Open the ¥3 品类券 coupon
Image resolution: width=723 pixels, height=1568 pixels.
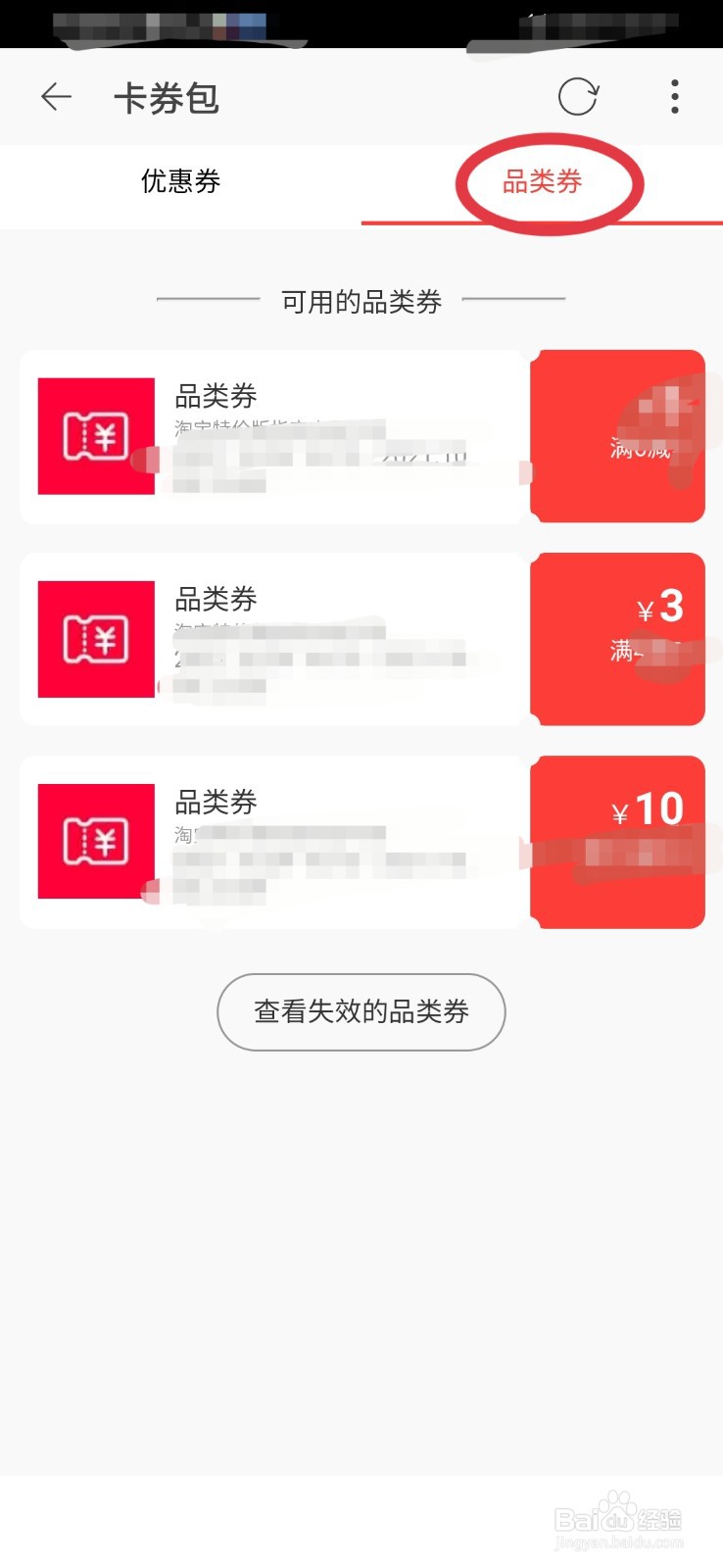point(361,639)
